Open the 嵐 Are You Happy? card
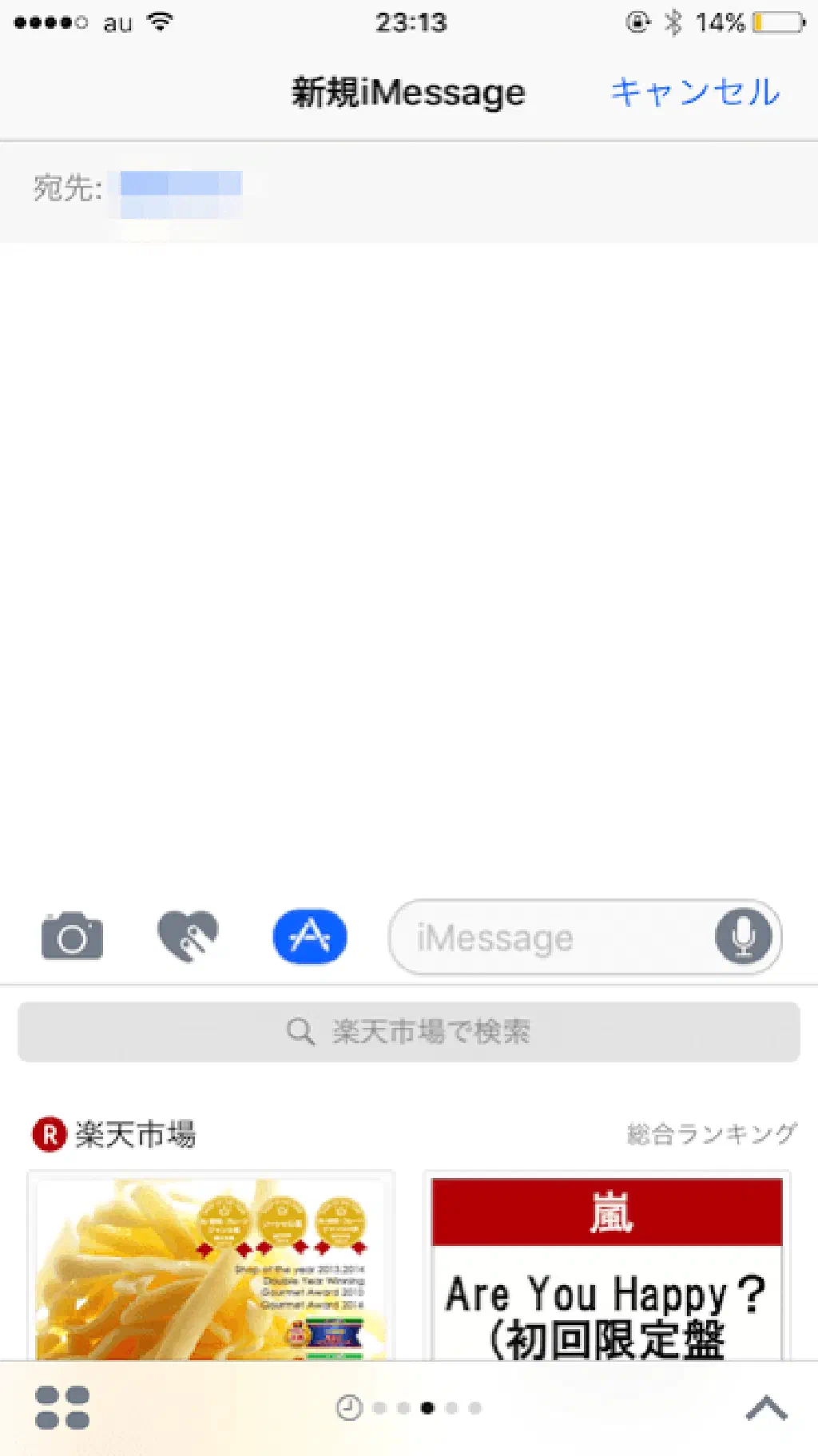 [x=607, y=1270]
